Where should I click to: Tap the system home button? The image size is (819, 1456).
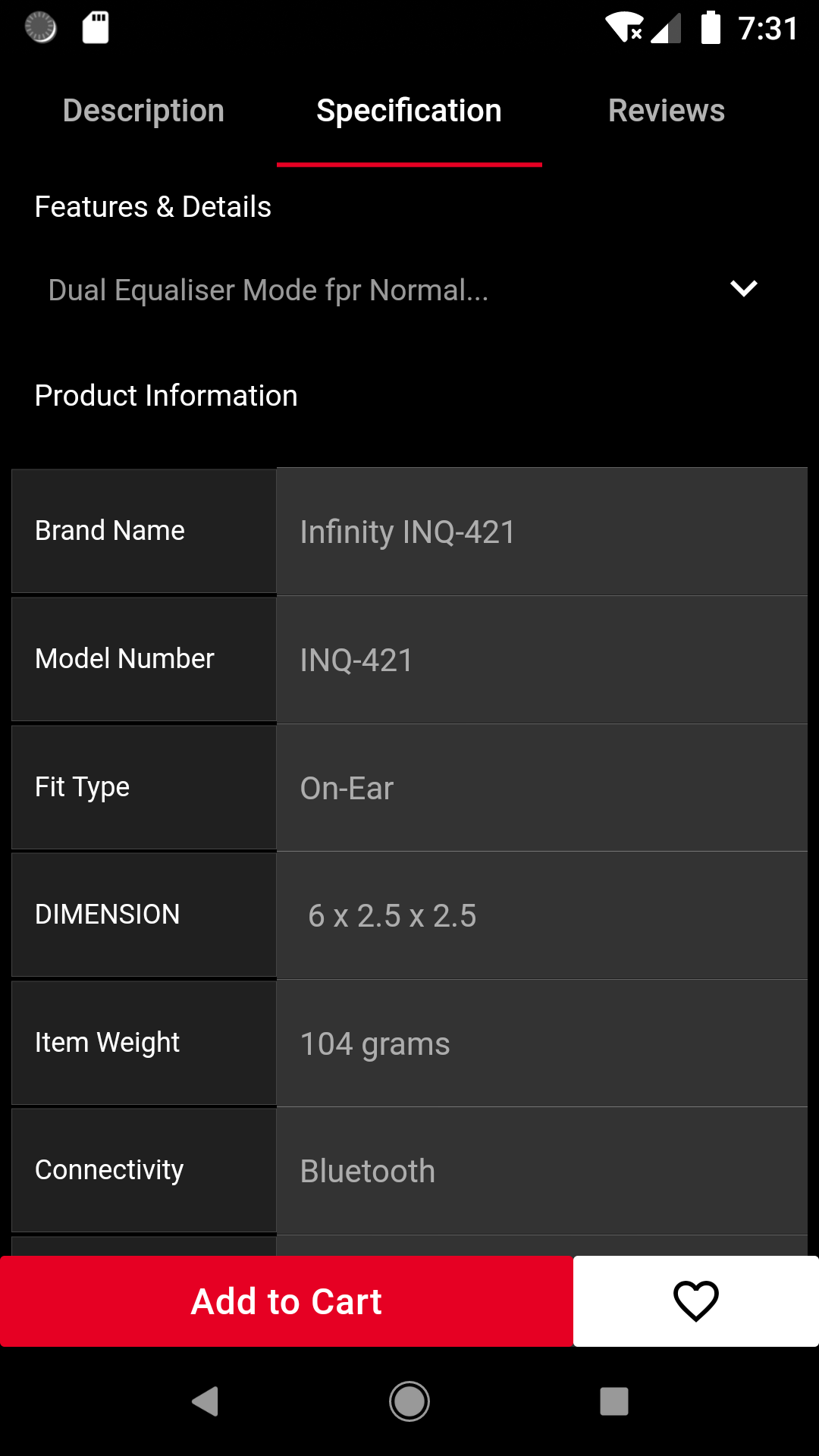(x=409, y=1401)
